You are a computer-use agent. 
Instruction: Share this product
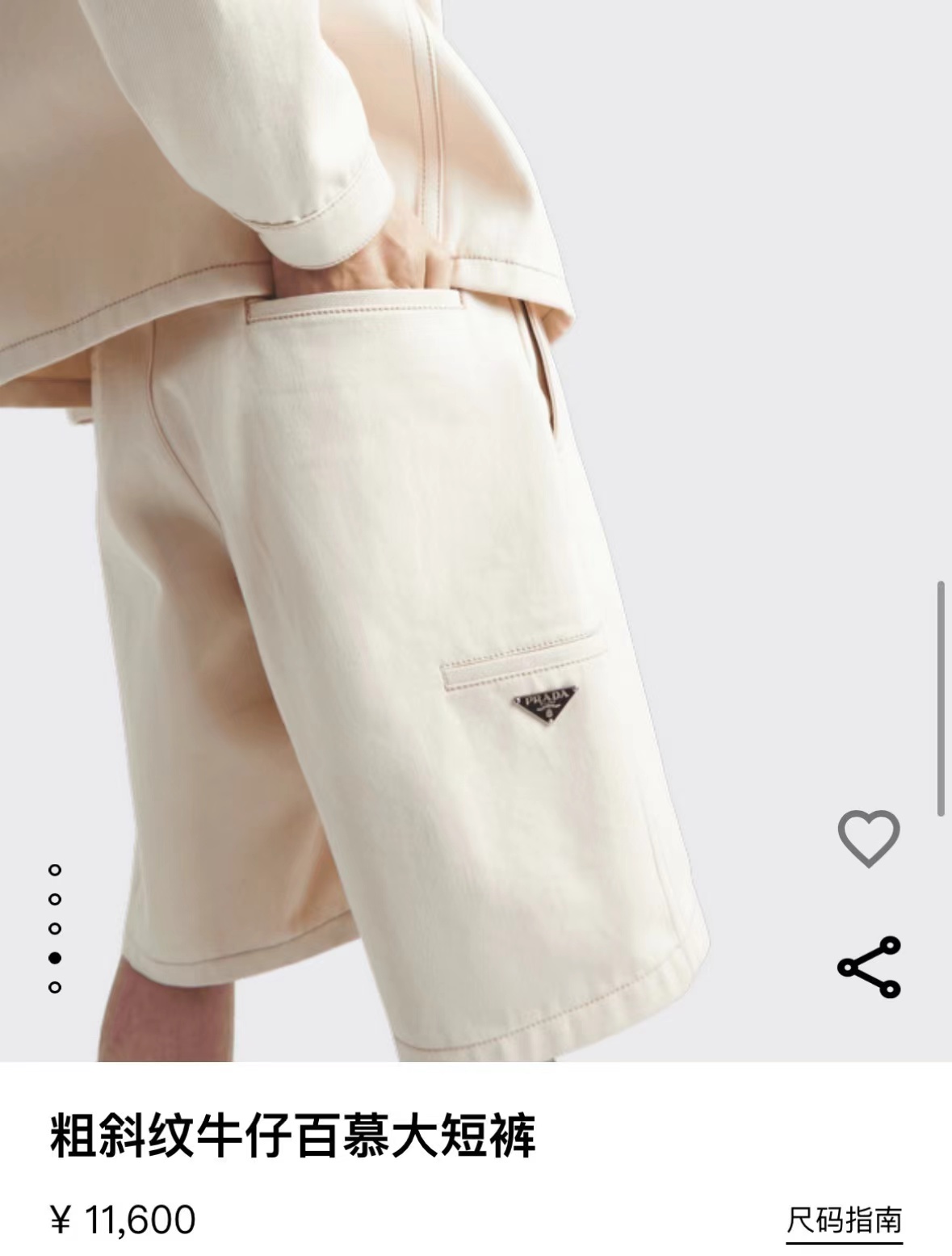[x=869, y=967]
